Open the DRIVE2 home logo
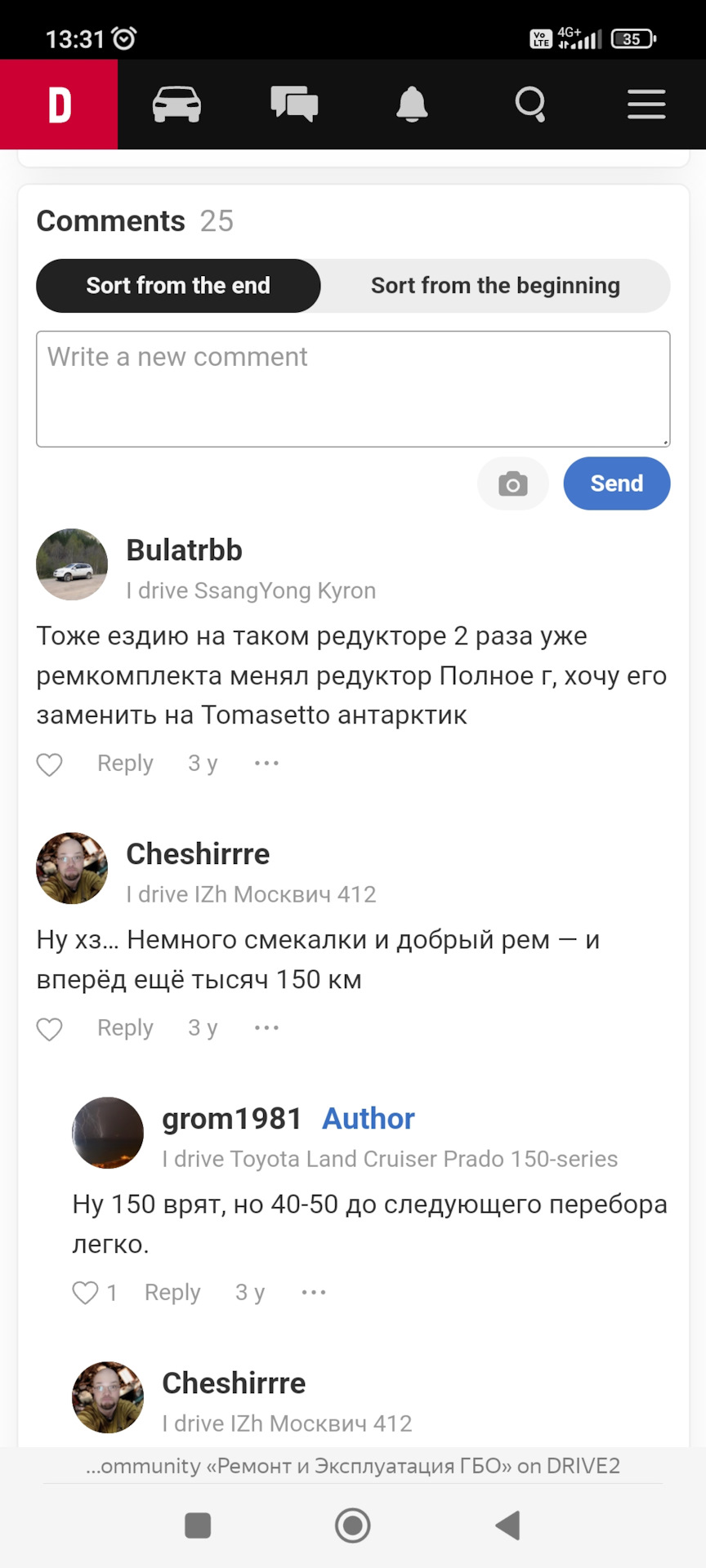The image size is (706, 1568). point(59,105)
